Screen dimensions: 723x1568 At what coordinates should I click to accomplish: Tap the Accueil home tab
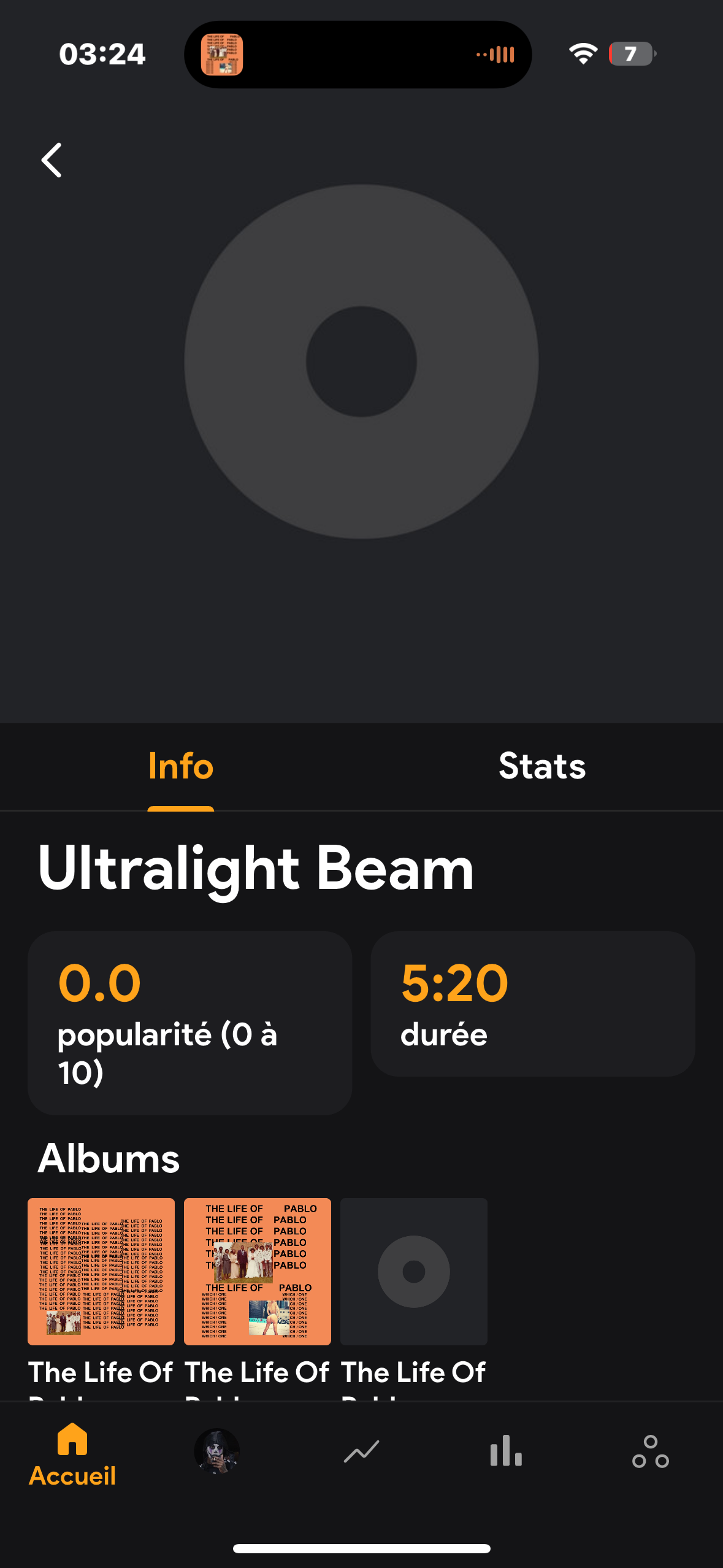pyautogui.click(x=72, y=1455)
